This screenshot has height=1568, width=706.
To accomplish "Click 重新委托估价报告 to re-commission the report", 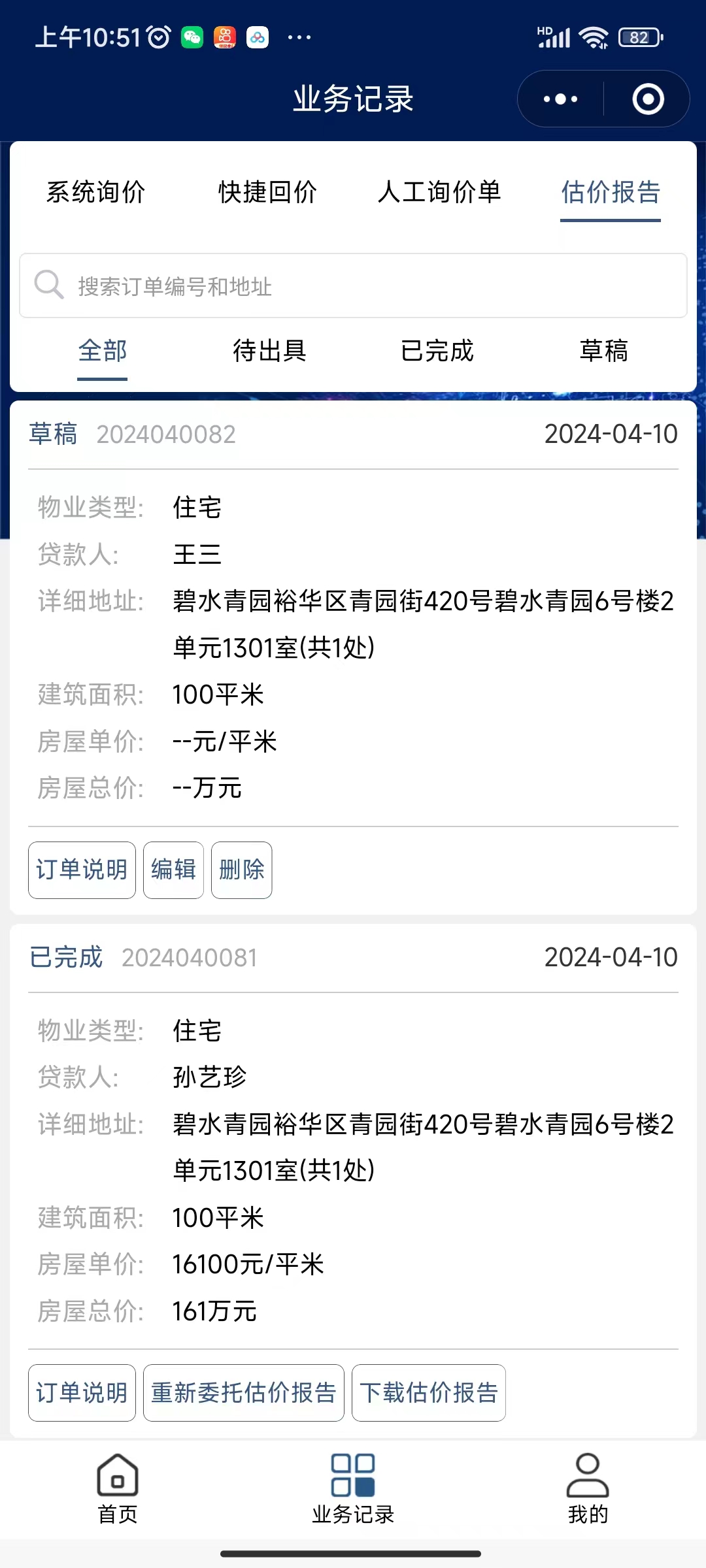I will [x=244, y=1392].
